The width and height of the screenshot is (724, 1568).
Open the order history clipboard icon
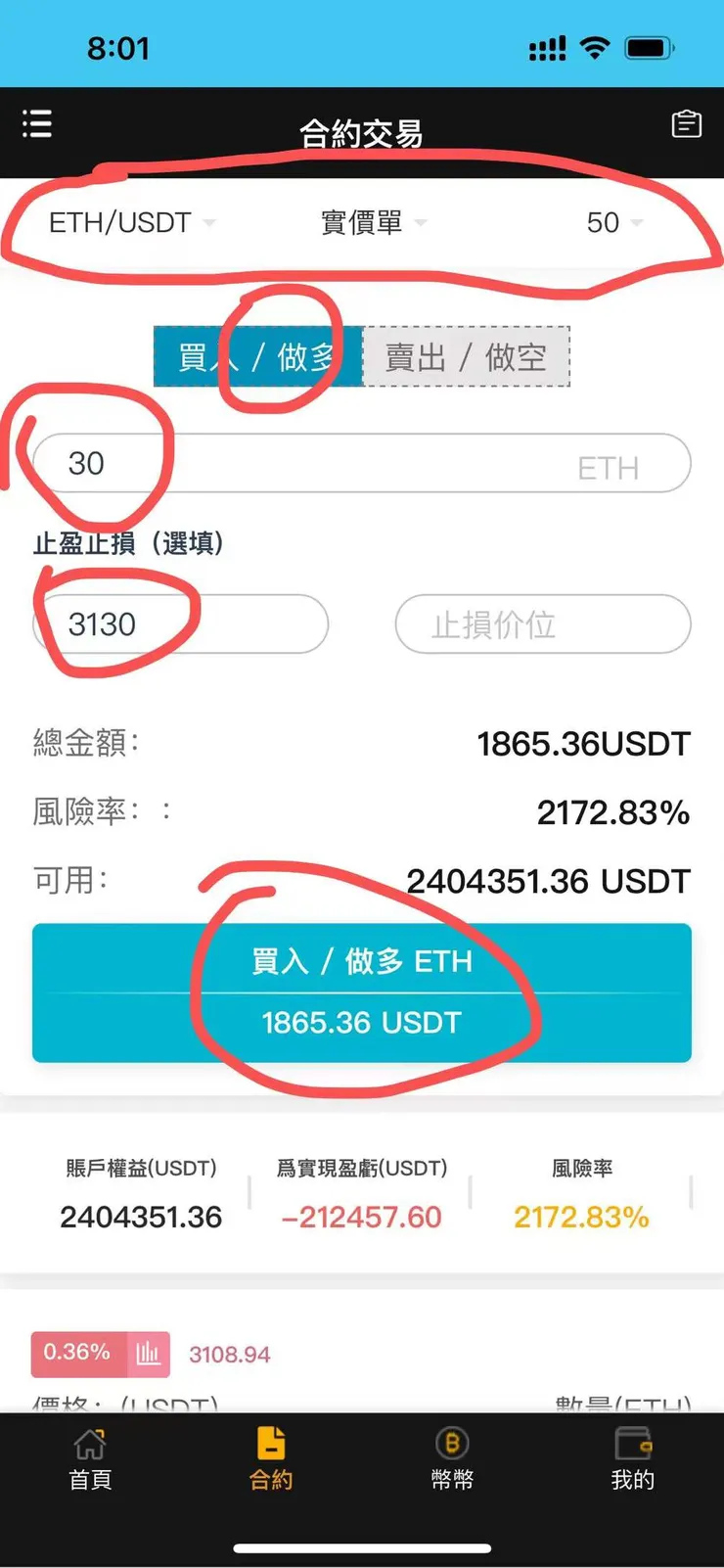688,124
